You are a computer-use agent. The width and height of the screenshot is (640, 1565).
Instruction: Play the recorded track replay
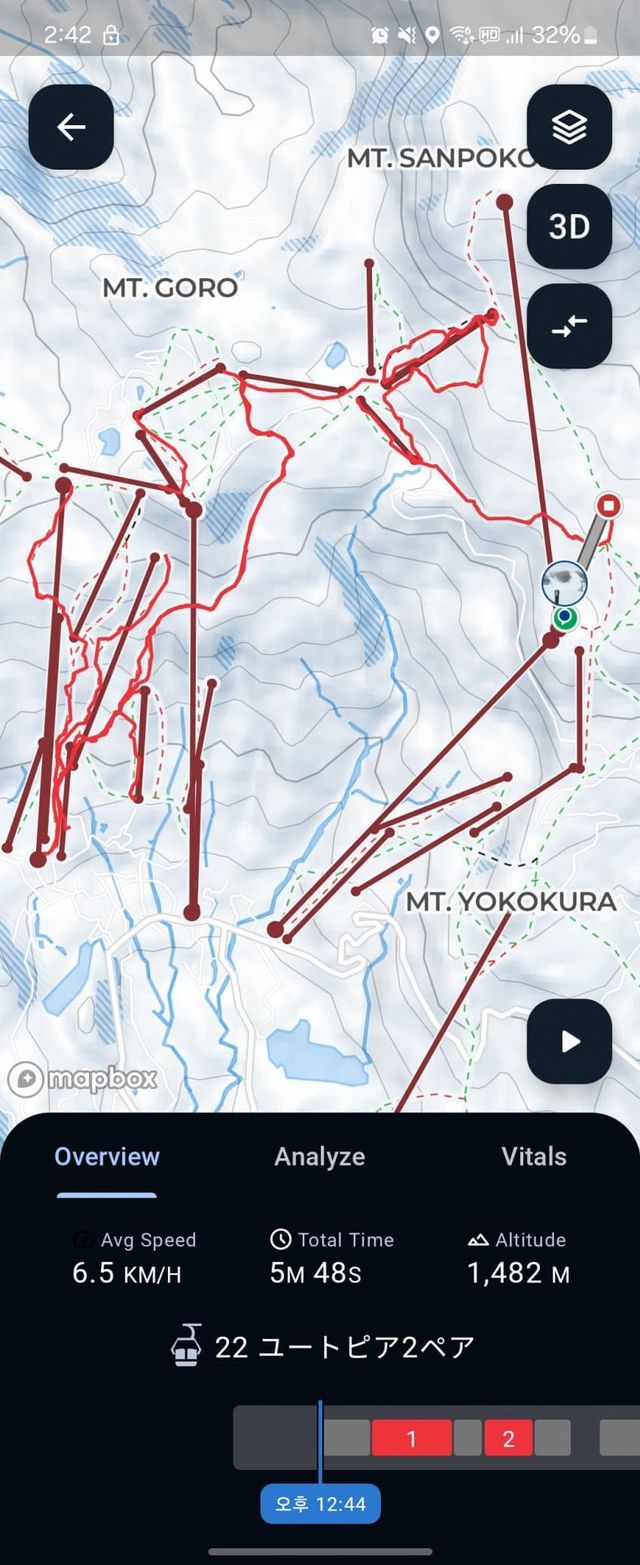tap(569, 1041)
